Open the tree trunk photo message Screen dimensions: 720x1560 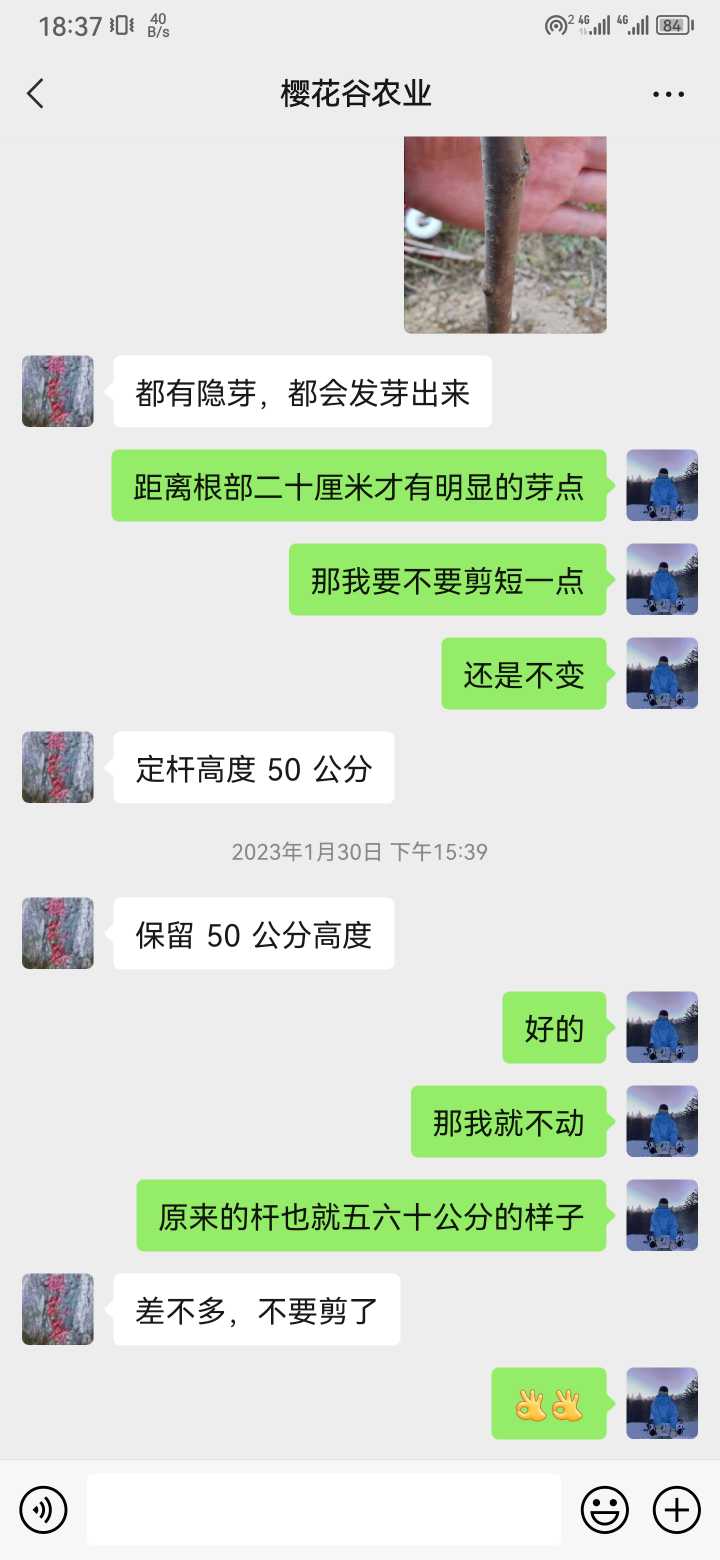505,235
